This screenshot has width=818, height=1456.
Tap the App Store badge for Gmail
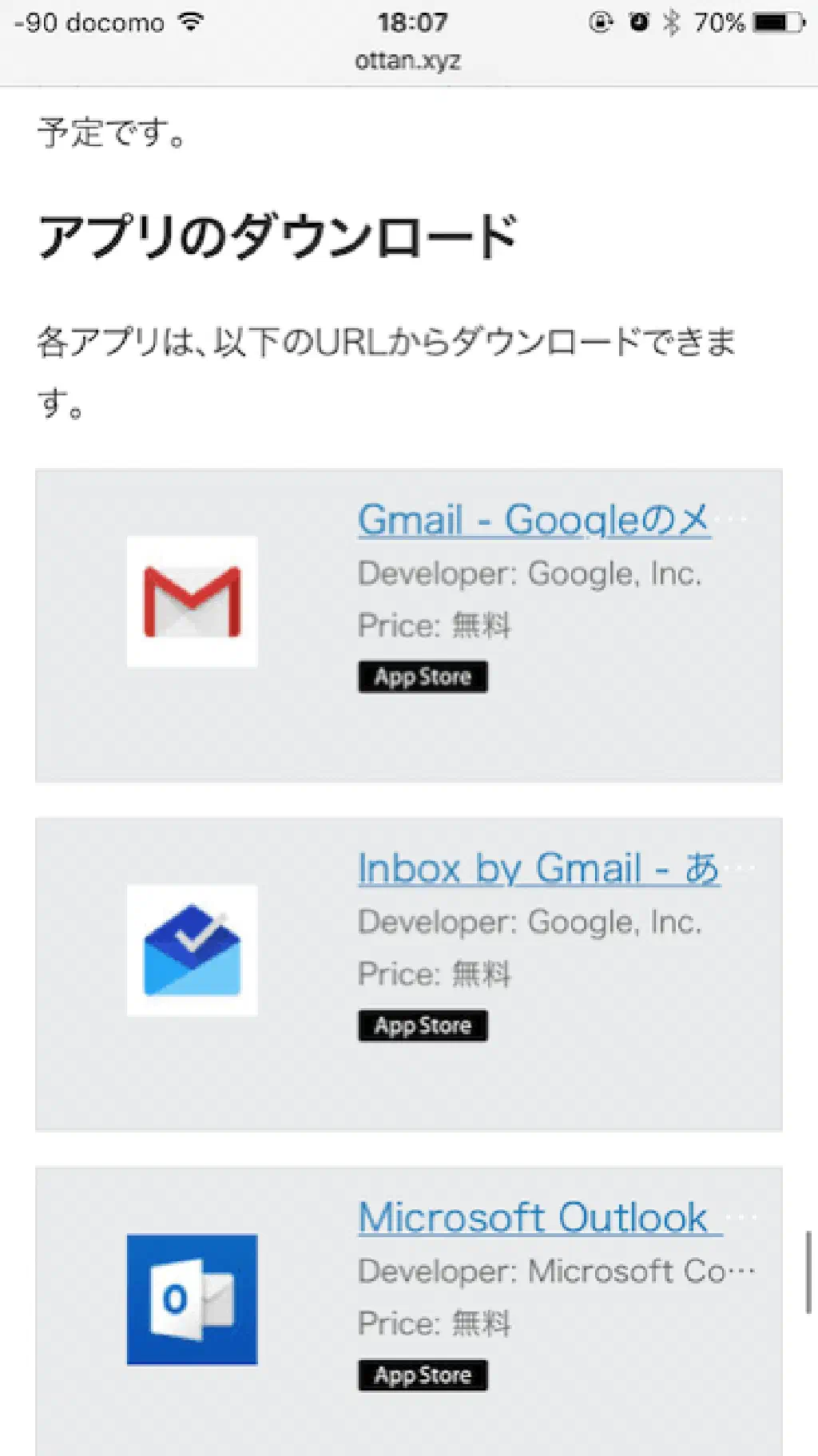[x=423, y=676]
